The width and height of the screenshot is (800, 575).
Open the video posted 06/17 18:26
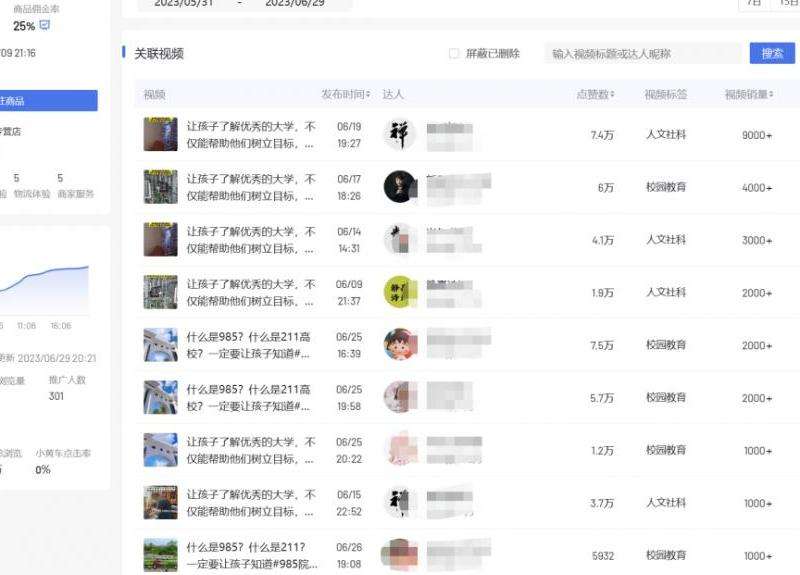pyautogui.click(x=250, y=188)
